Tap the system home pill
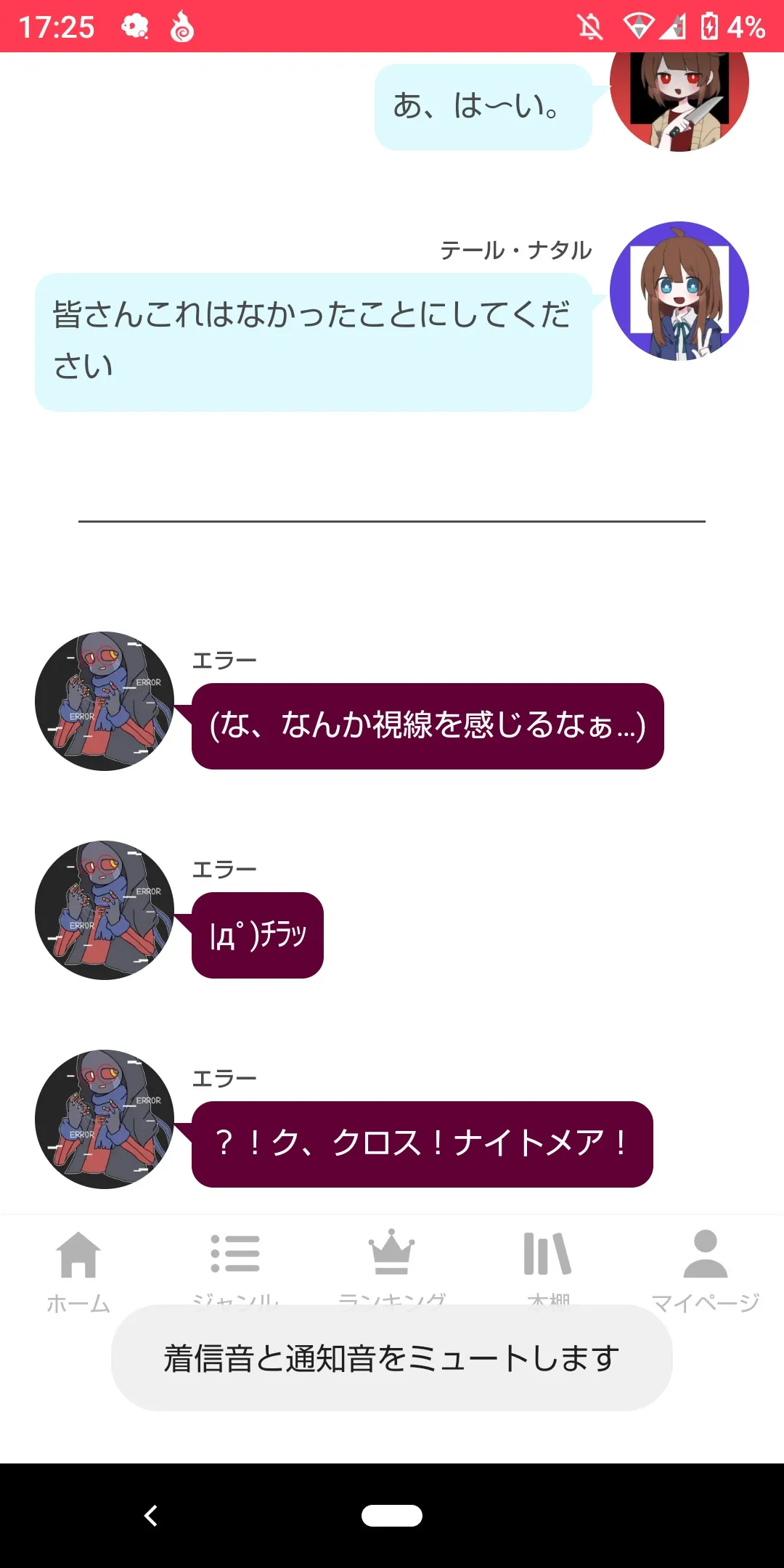 392,1516
